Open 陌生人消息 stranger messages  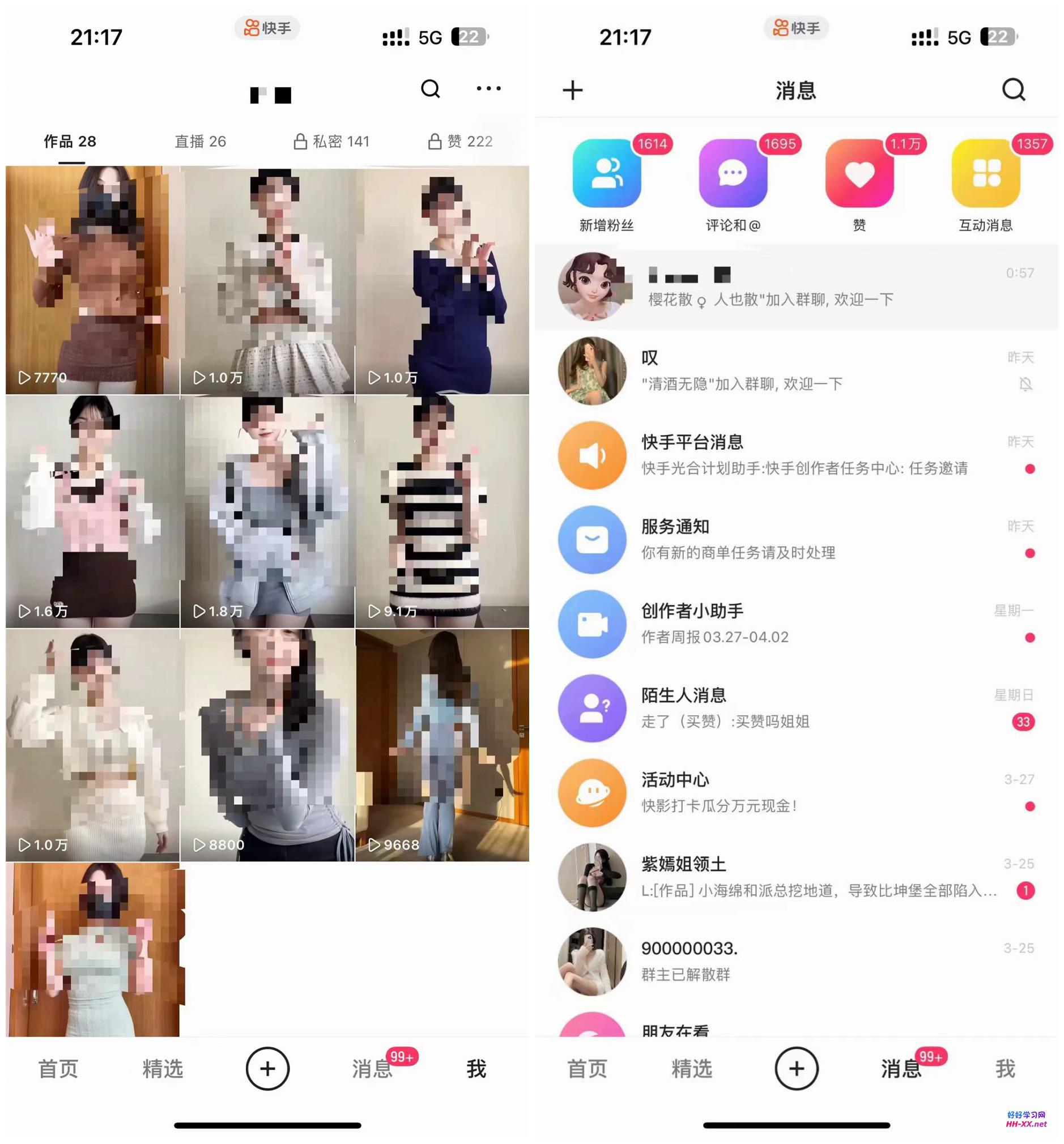pyautogui.click(x=794, y=709)
